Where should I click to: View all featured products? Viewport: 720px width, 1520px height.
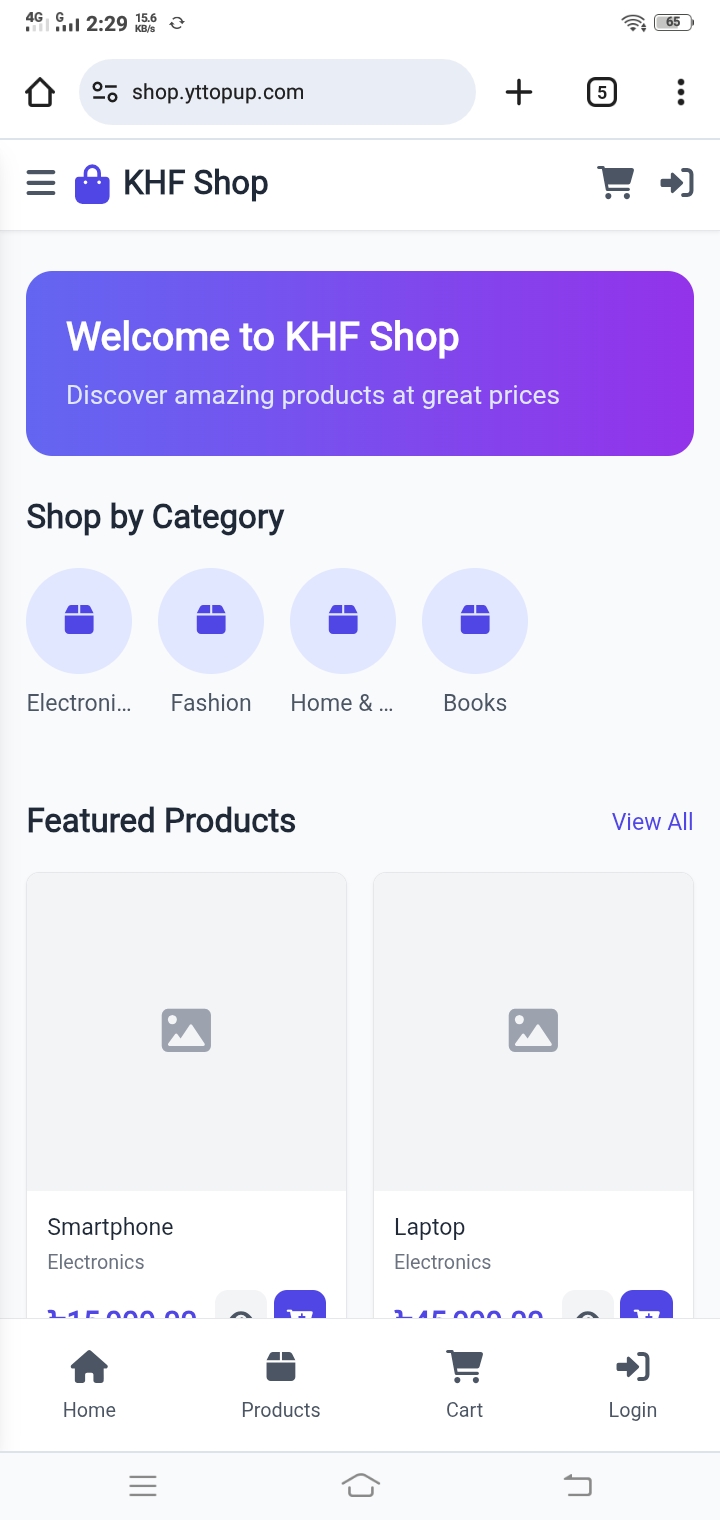pyautogui.click(x=652, y=822)
